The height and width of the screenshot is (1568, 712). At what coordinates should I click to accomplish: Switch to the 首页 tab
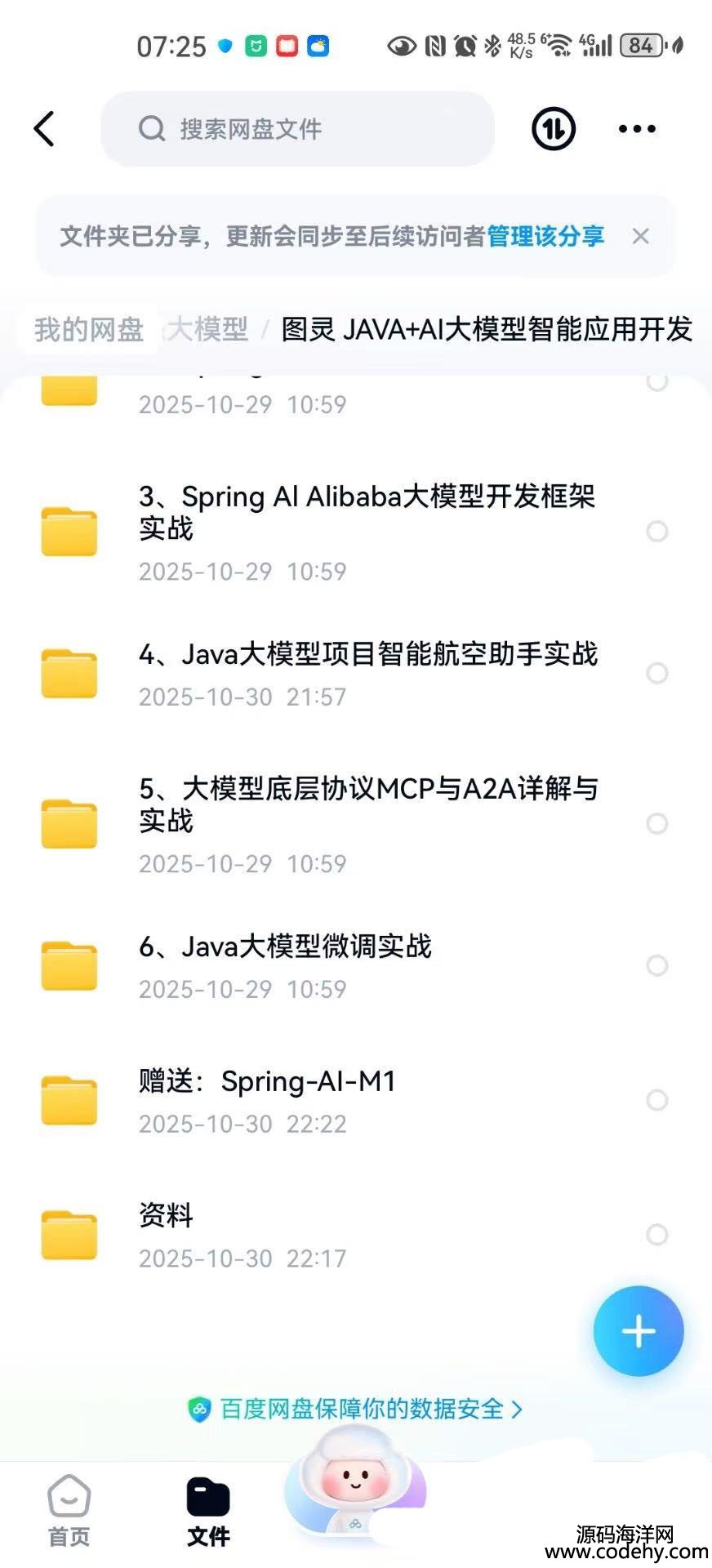point(69,1511)
